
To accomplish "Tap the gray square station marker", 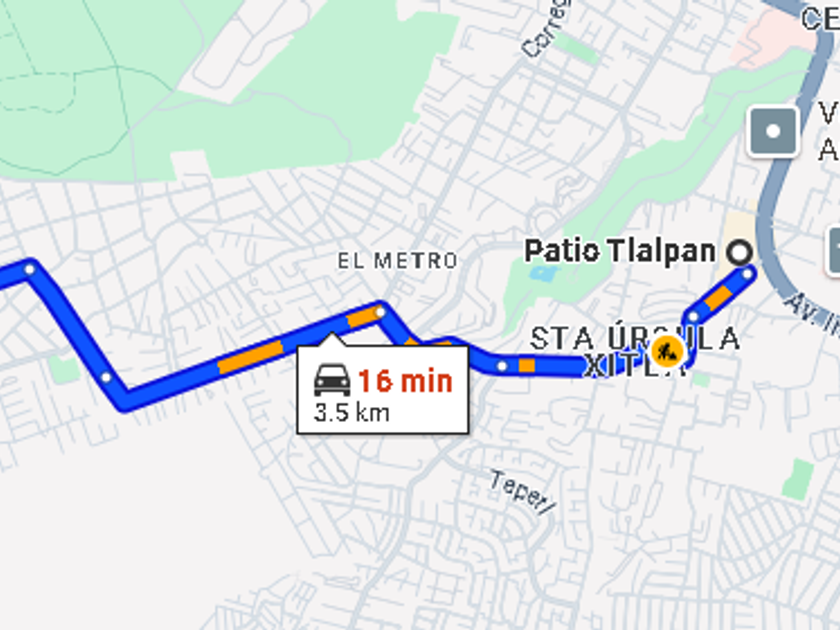I will click(773, 131).
